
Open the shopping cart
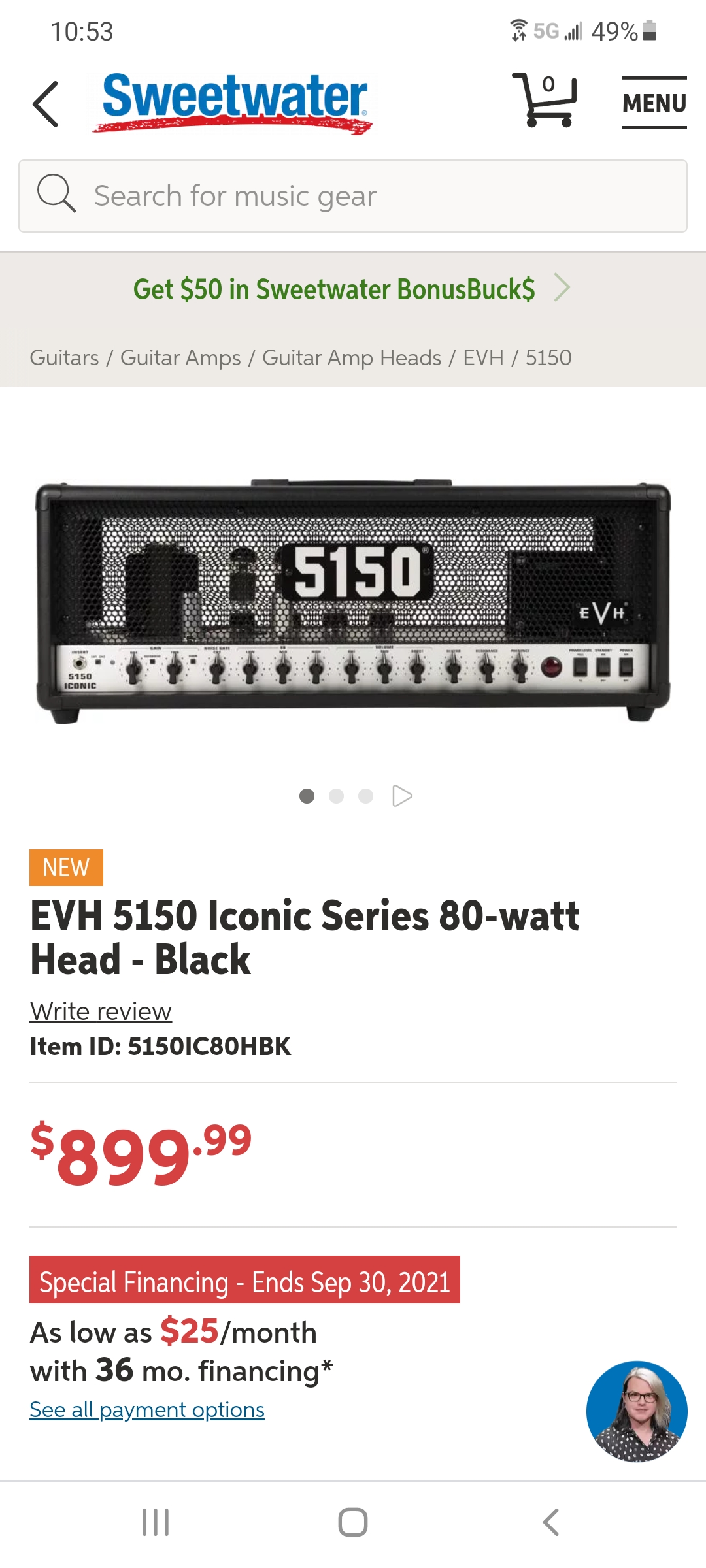[544, 101]
